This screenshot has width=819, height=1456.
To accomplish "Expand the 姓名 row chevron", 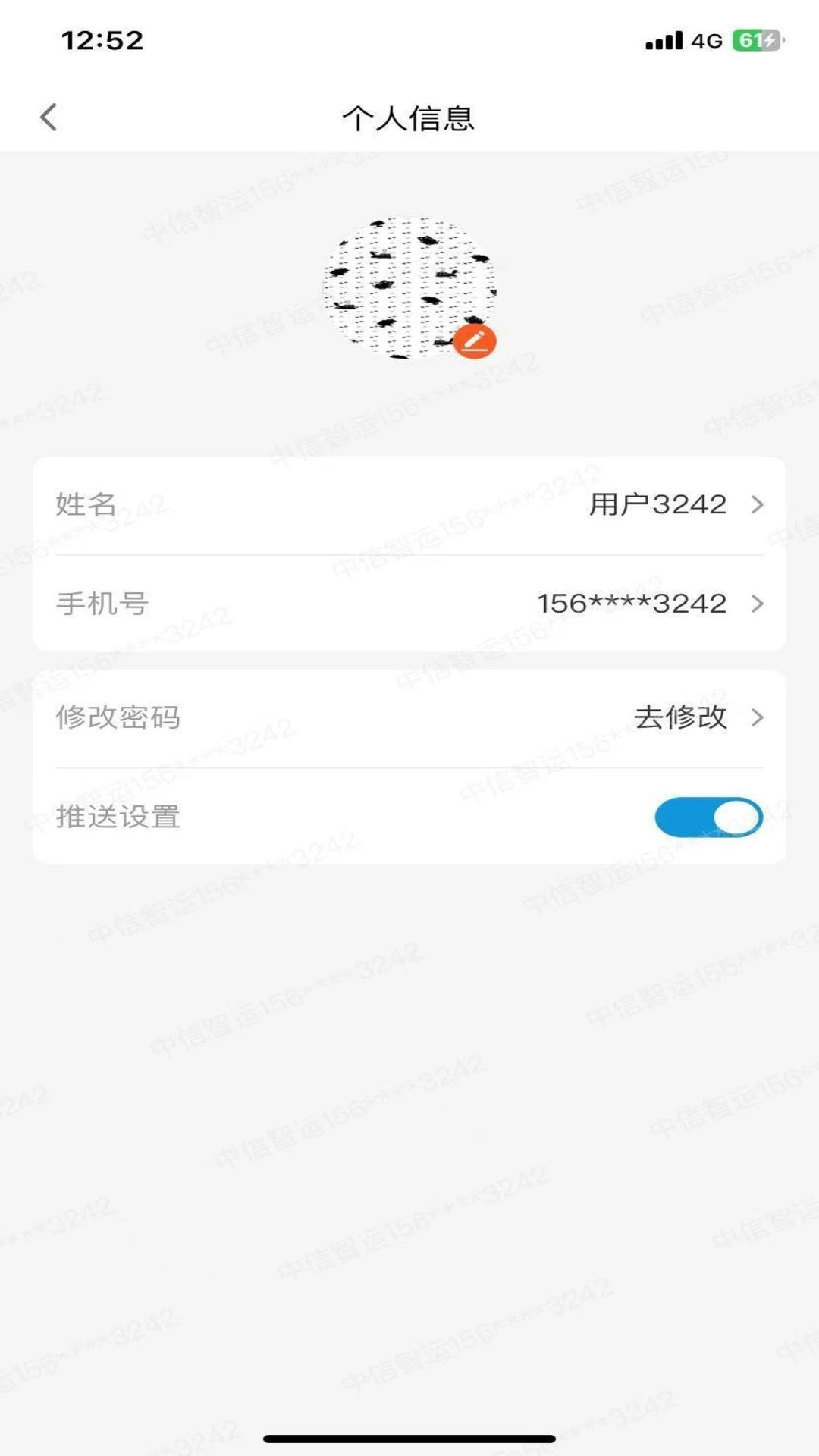I will [757, 506].
